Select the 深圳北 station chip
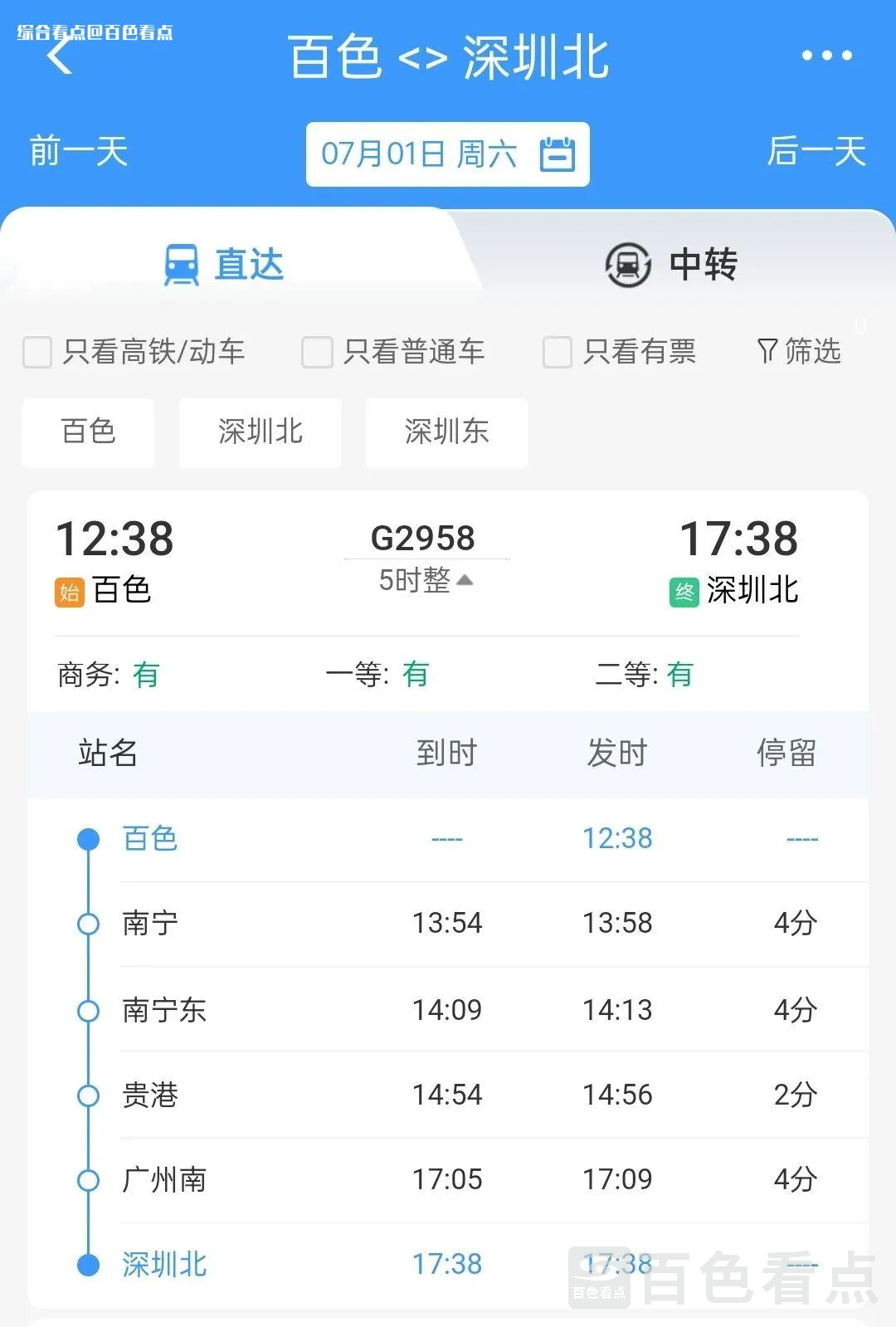 [261, 432]
